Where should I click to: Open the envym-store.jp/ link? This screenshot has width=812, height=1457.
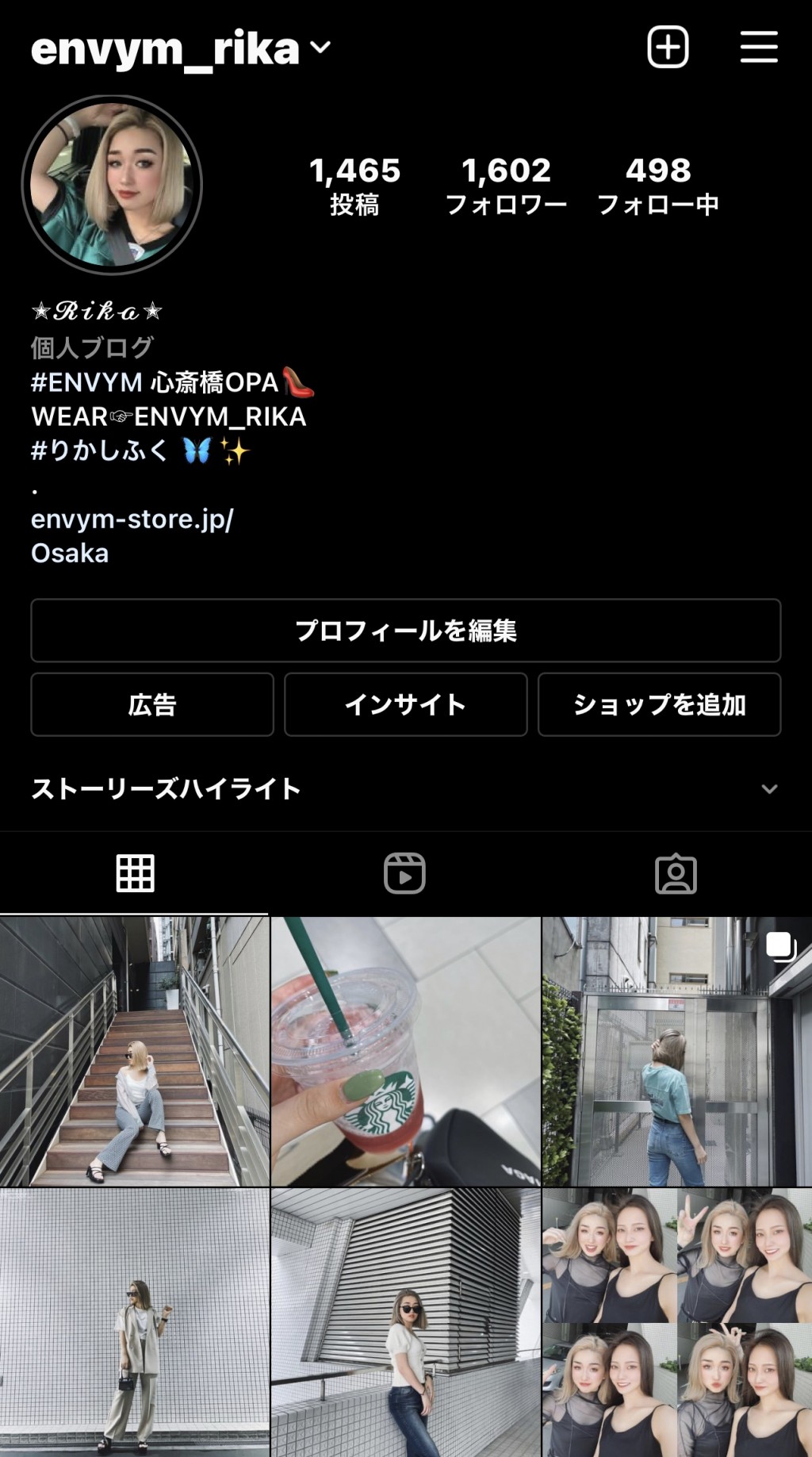click(x=132, y=520)
